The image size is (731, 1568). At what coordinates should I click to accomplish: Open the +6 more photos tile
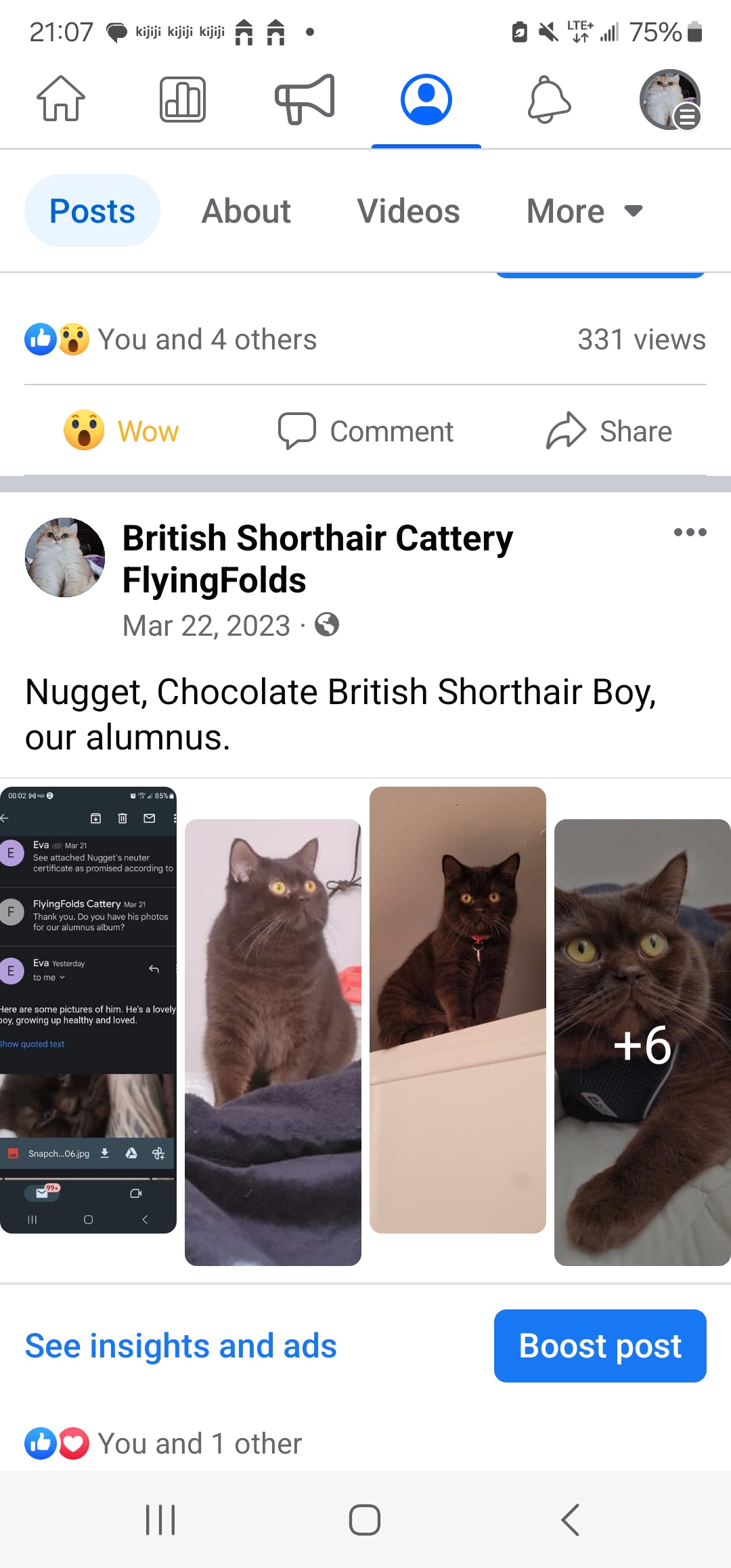(642, 1043)
